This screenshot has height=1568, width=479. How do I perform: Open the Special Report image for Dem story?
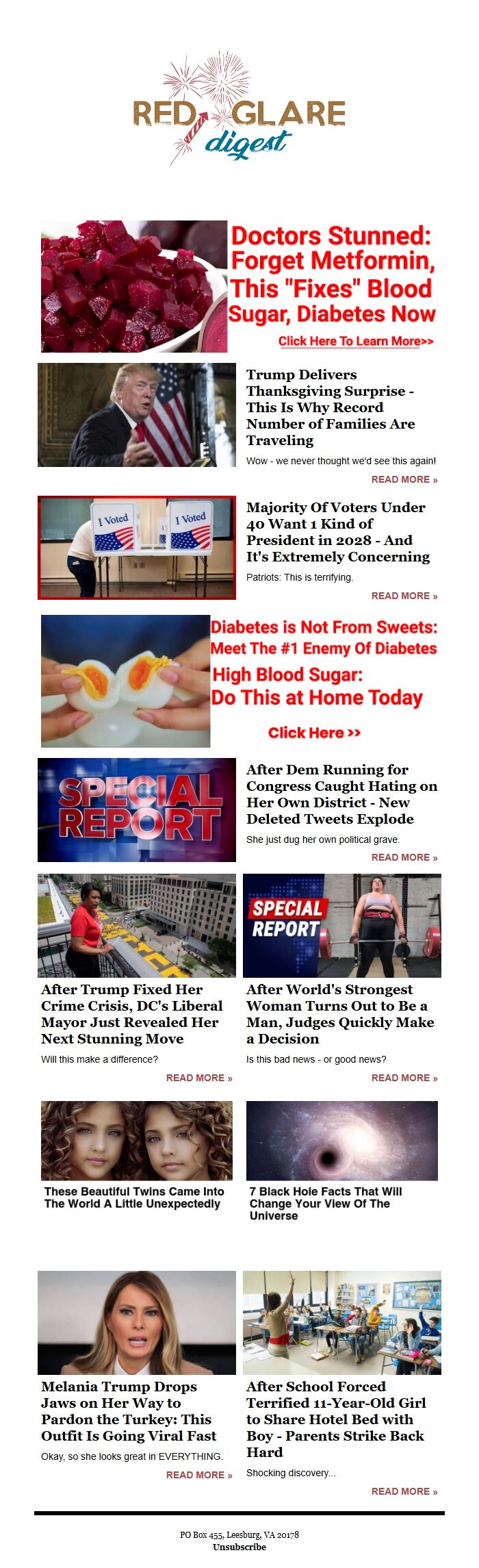(x=137, y=810)
